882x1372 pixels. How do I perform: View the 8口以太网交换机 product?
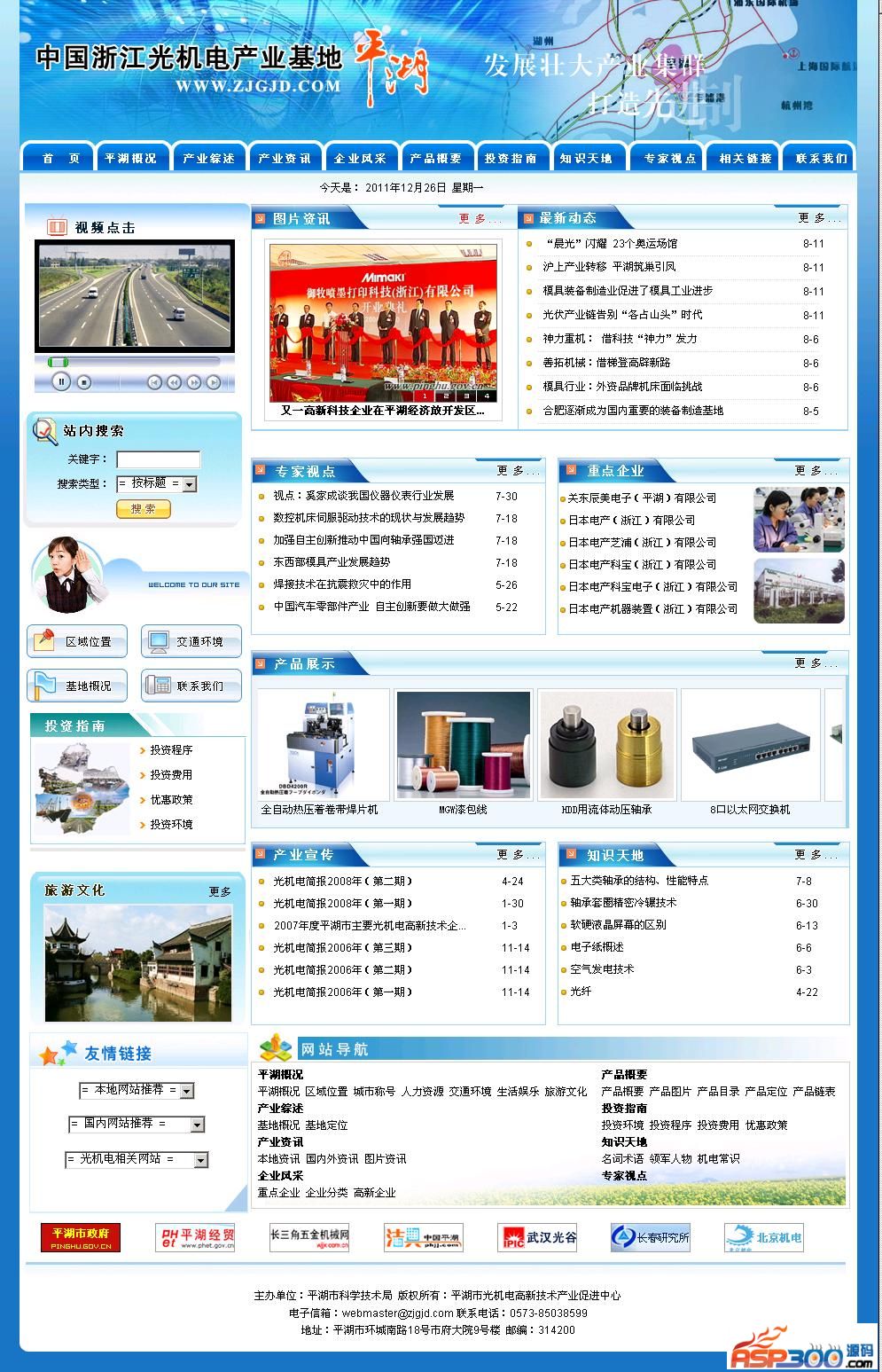coord(750,809)
